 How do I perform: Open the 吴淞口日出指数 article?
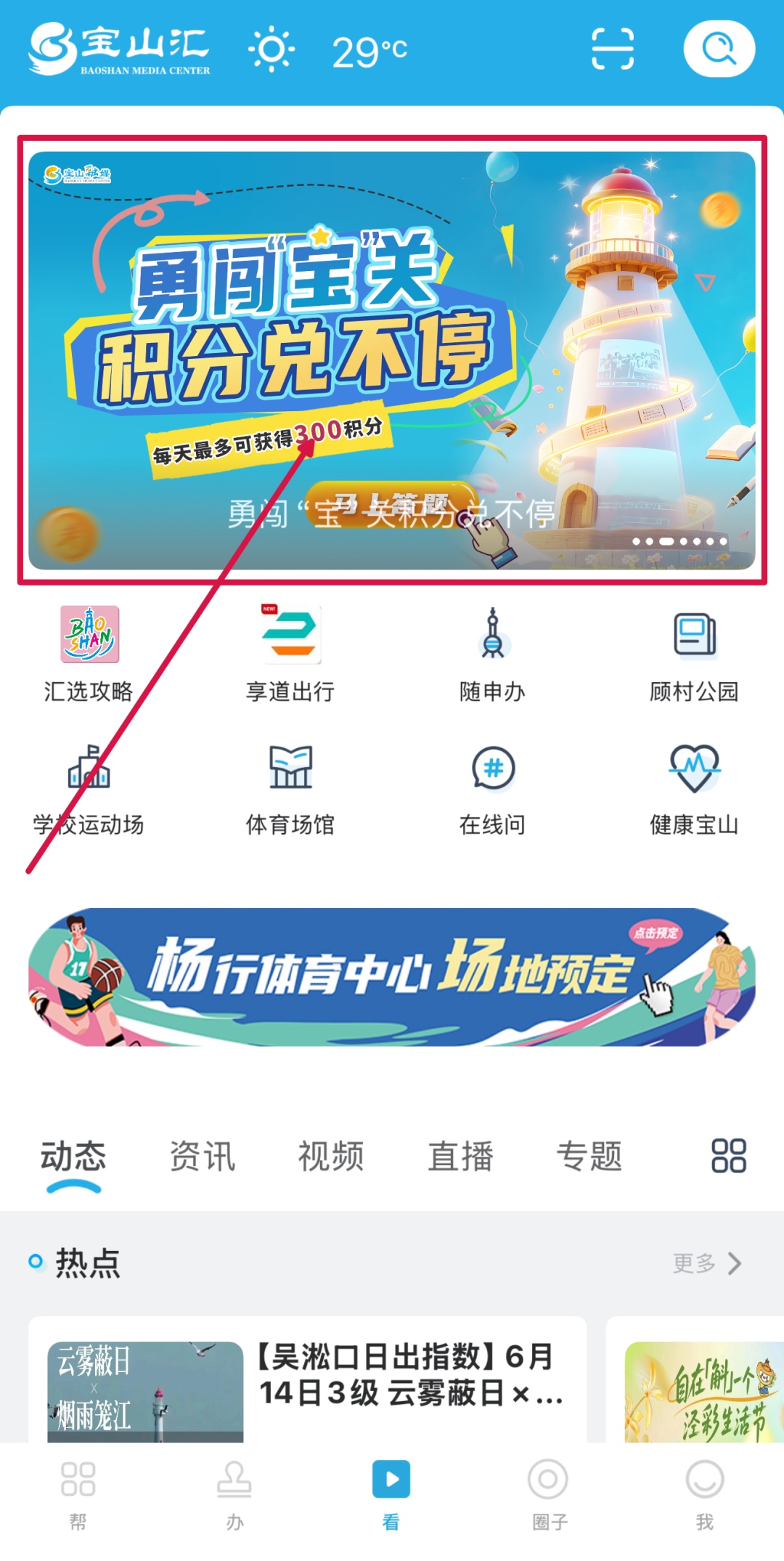click(x=410, y=1375)
